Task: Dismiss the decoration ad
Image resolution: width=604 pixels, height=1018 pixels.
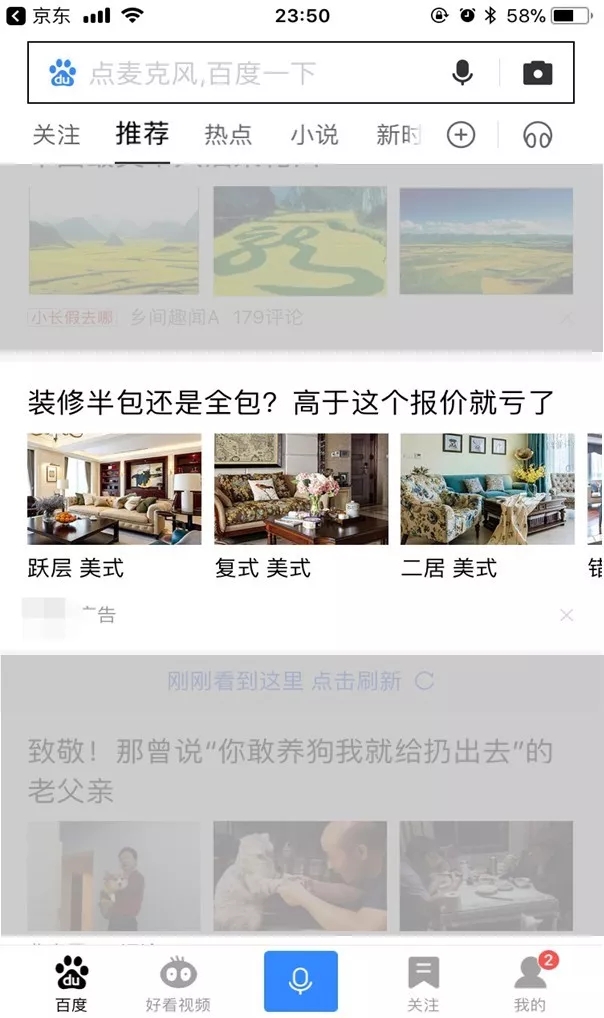Action: click(567, 615)
